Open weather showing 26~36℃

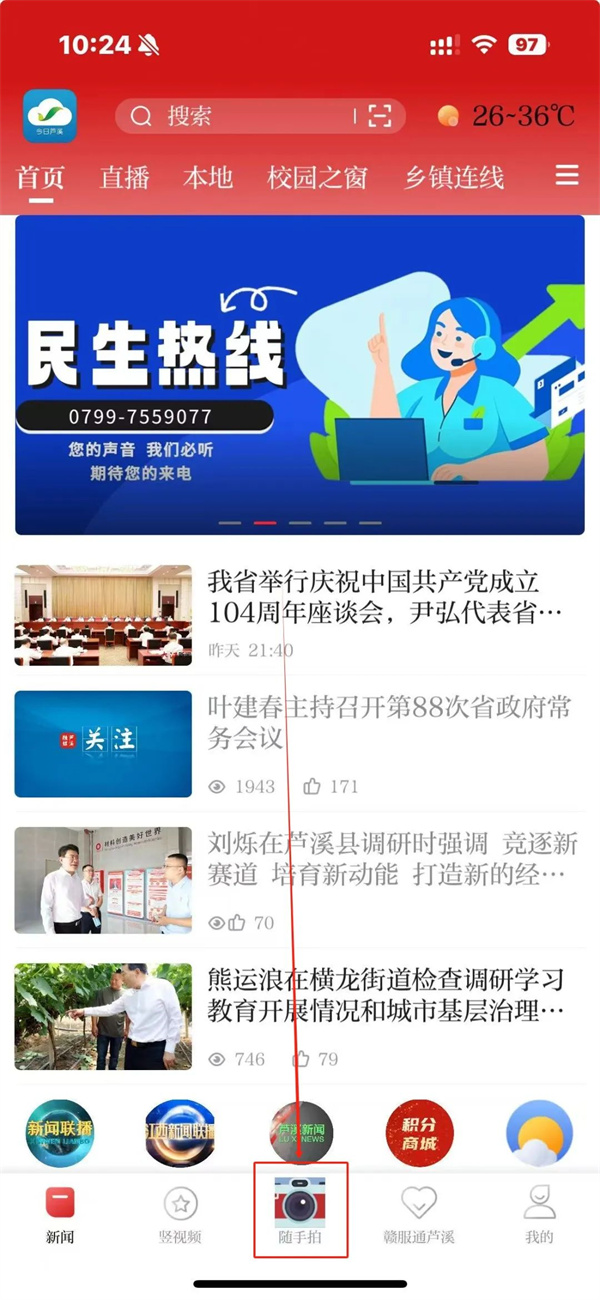tap(508, 116)
